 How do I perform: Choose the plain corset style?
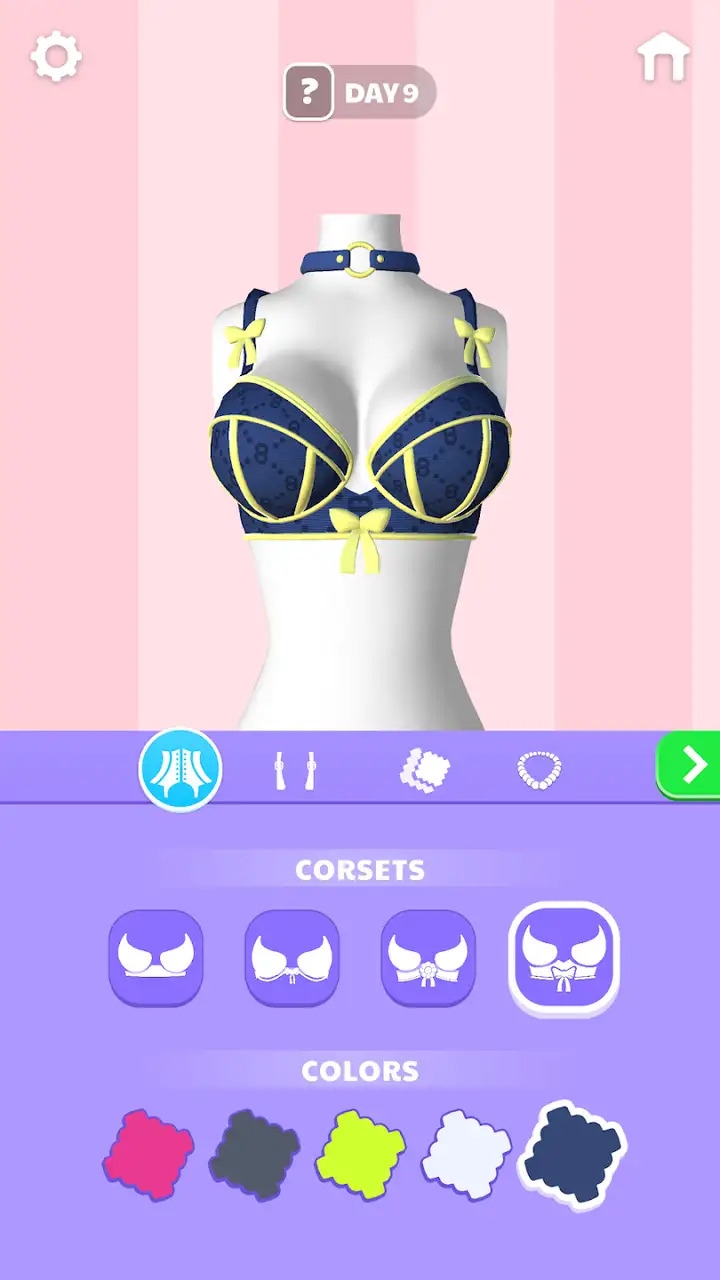pos(156,957)
